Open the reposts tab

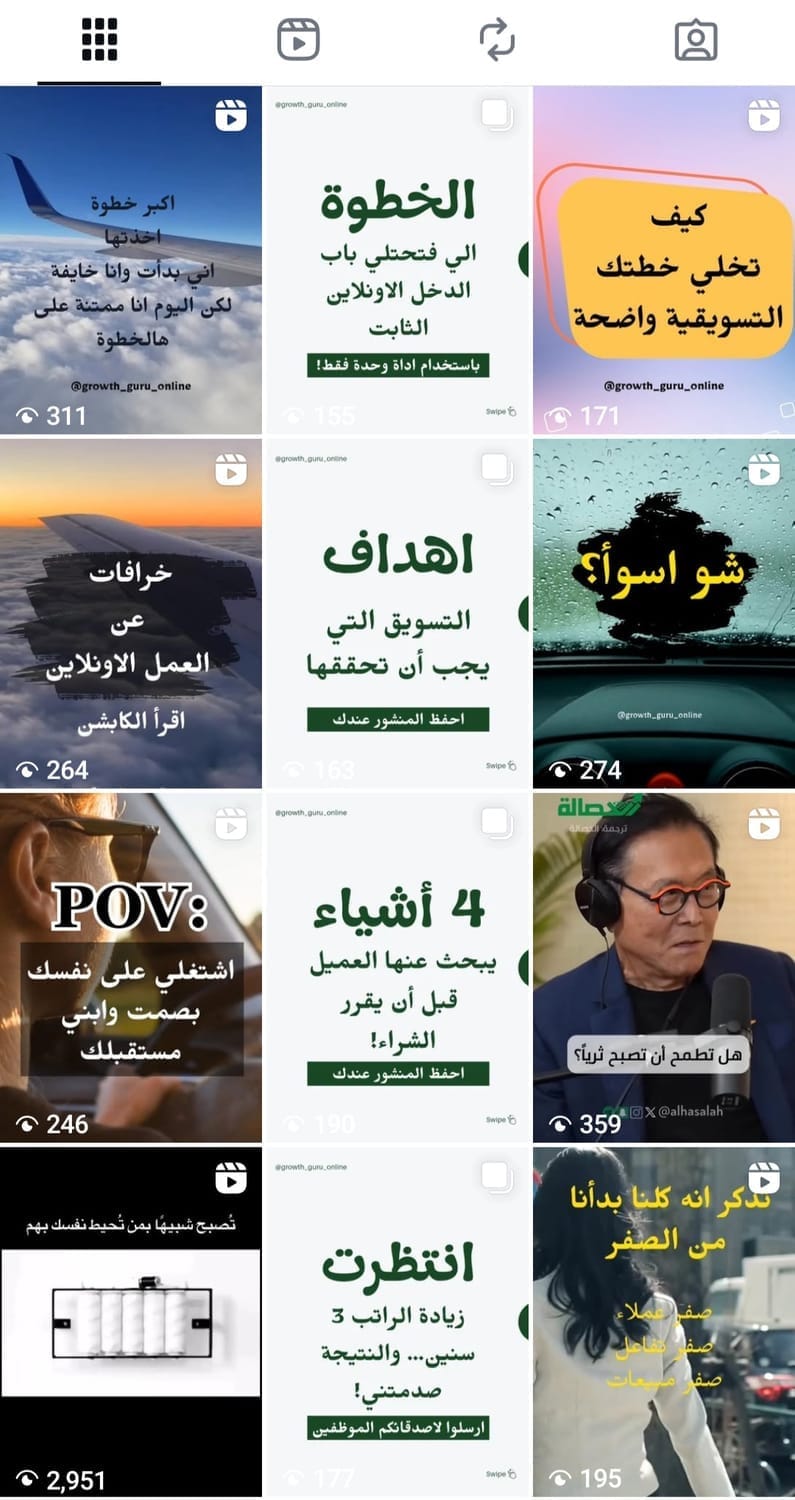click(497, 40)
